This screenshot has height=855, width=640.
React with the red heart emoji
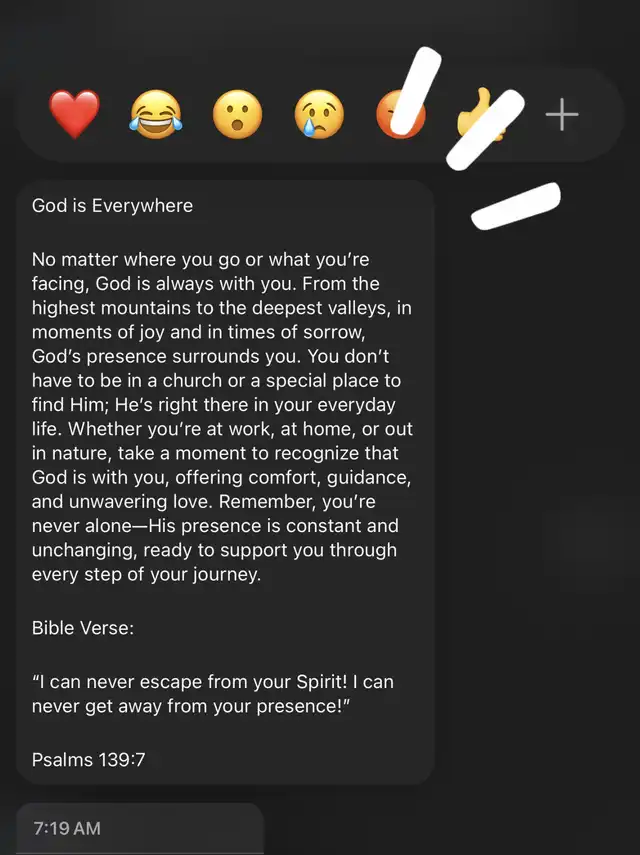[74, 115]
